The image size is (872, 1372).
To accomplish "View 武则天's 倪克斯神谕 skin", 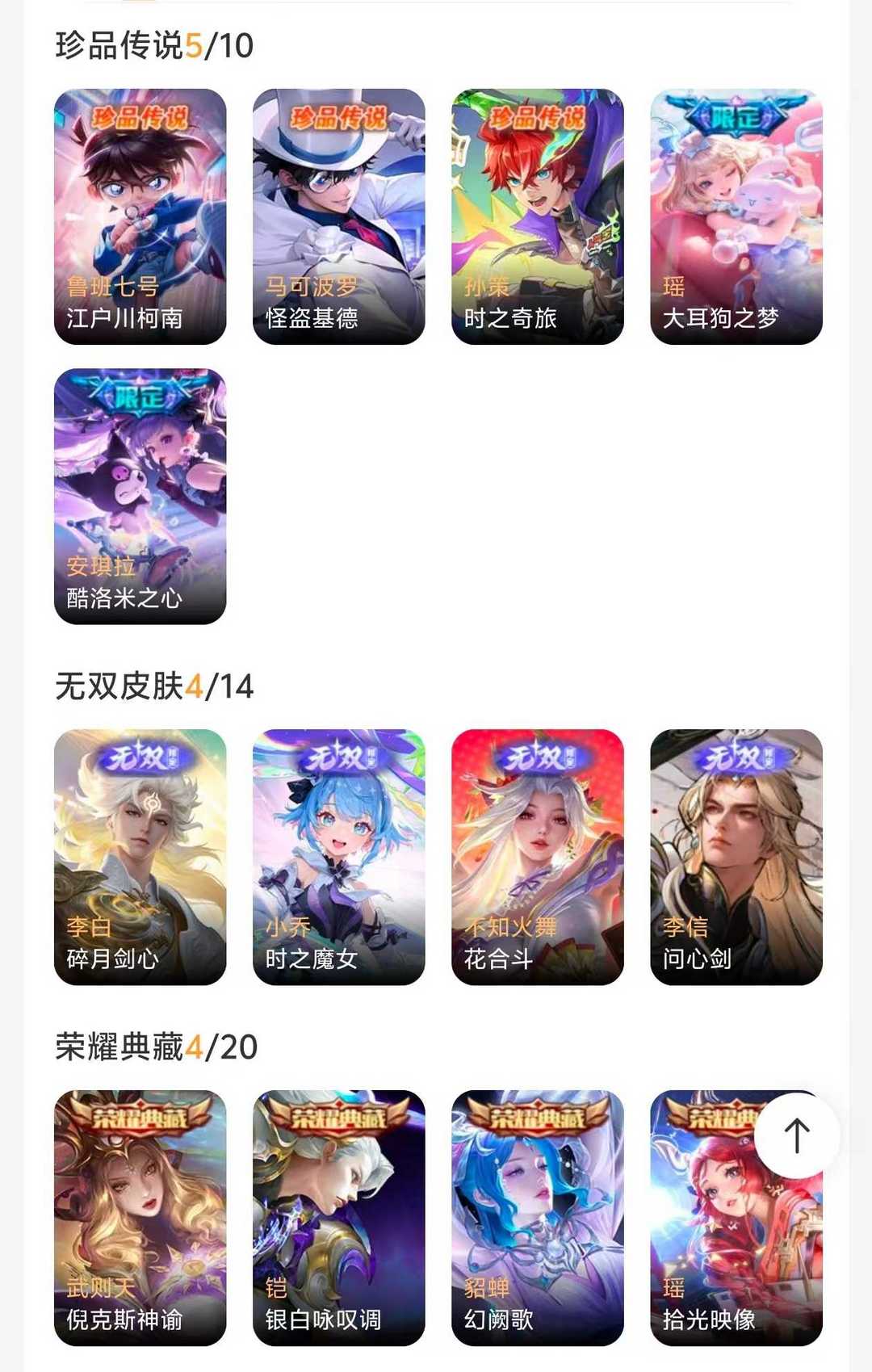I will (140, 1218).
